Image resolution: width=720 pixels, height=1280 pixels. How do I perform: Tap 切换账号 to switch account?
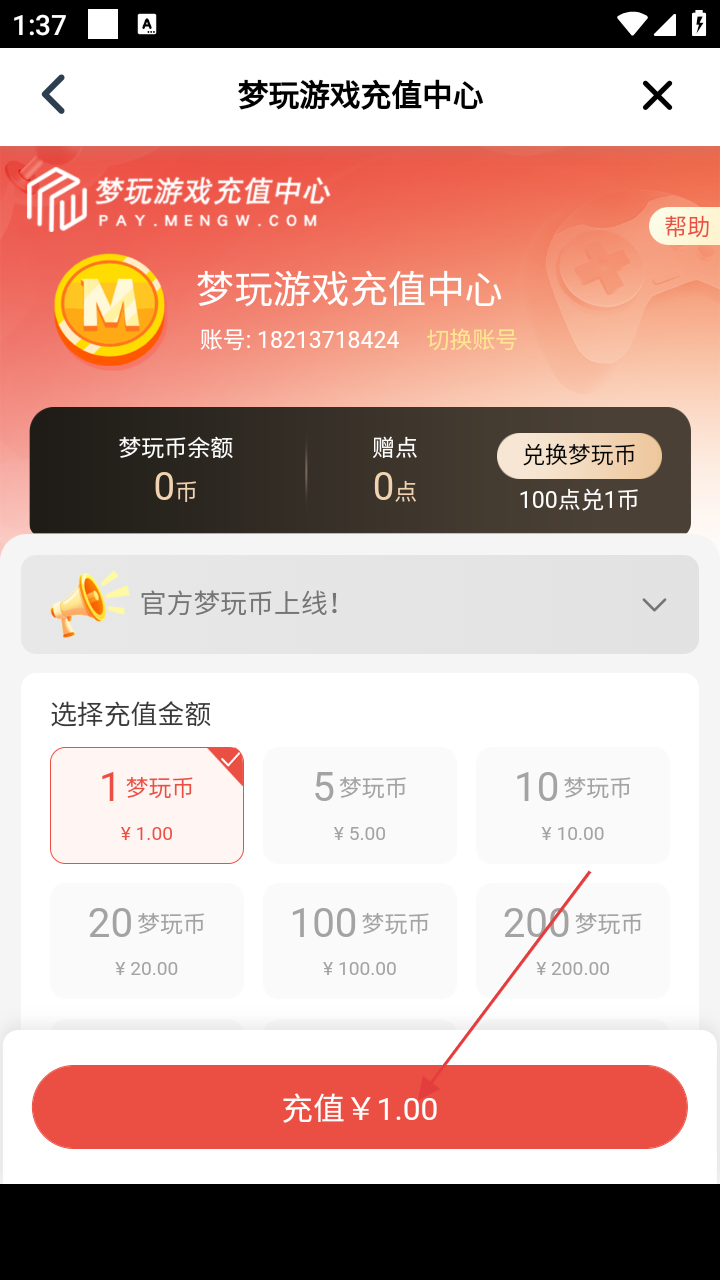click(x=471, y=340)
